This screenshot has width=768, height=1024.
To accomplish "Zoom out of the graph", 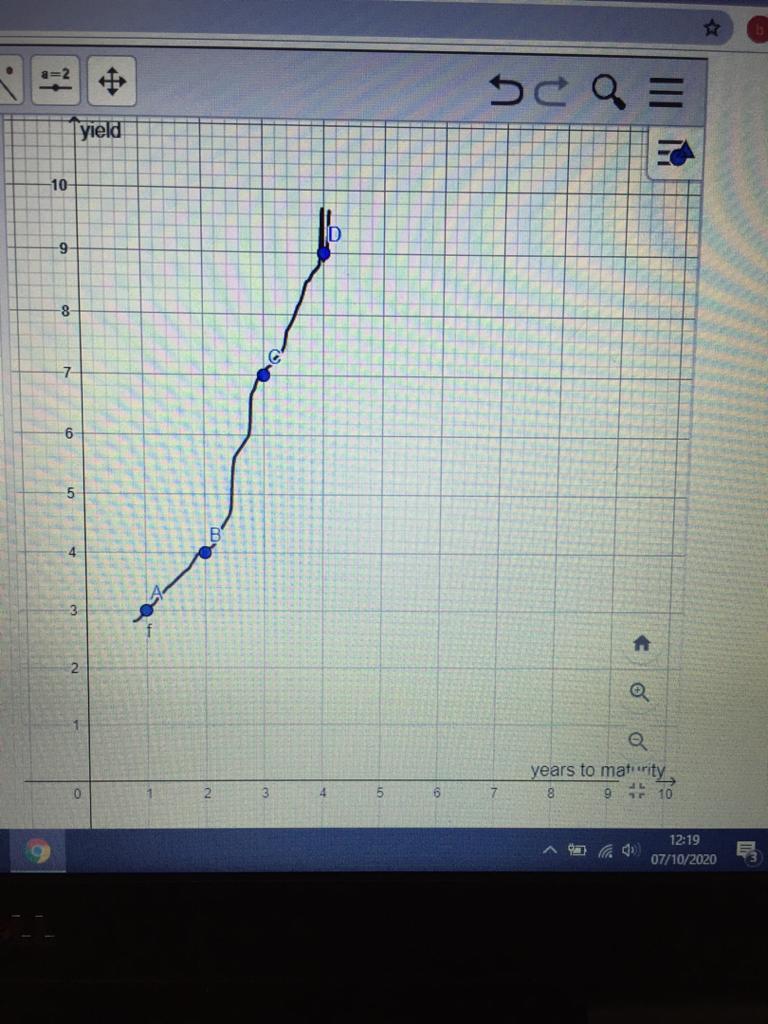I will 638,740.
